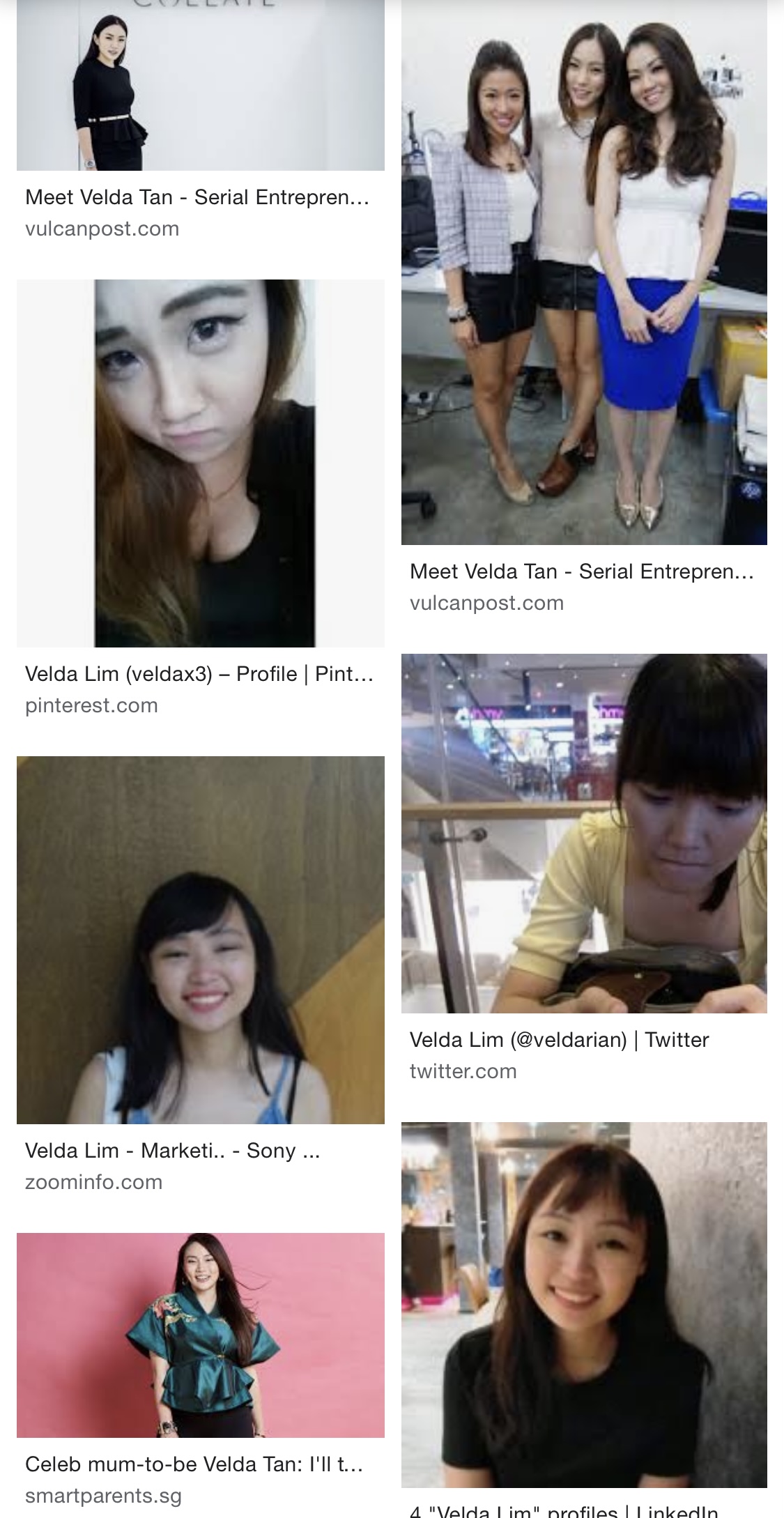Open the pinterest.com Velda Lim selfie result

(201, 463)
